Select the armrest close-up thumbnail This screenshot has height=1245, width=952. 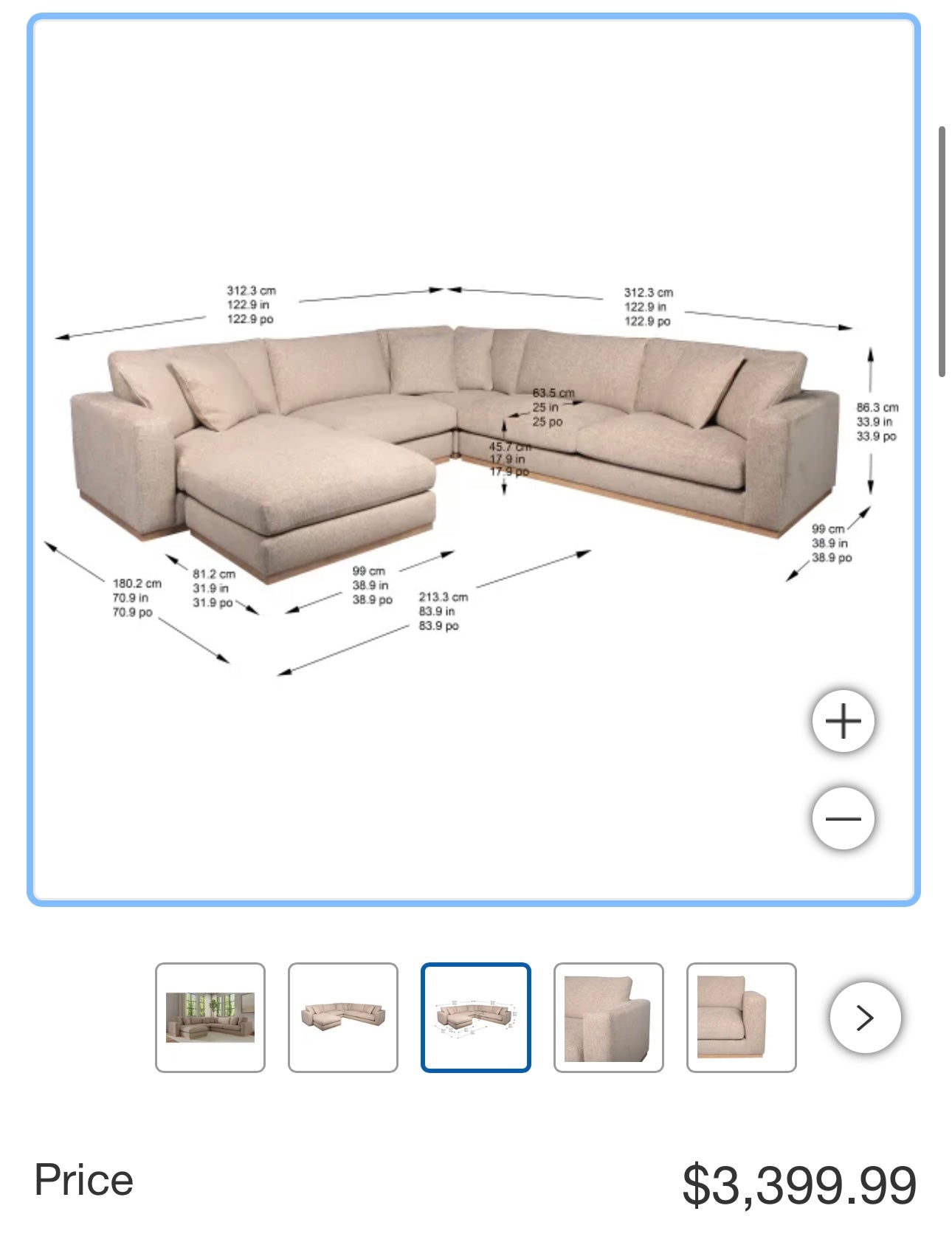point(609,1017)
